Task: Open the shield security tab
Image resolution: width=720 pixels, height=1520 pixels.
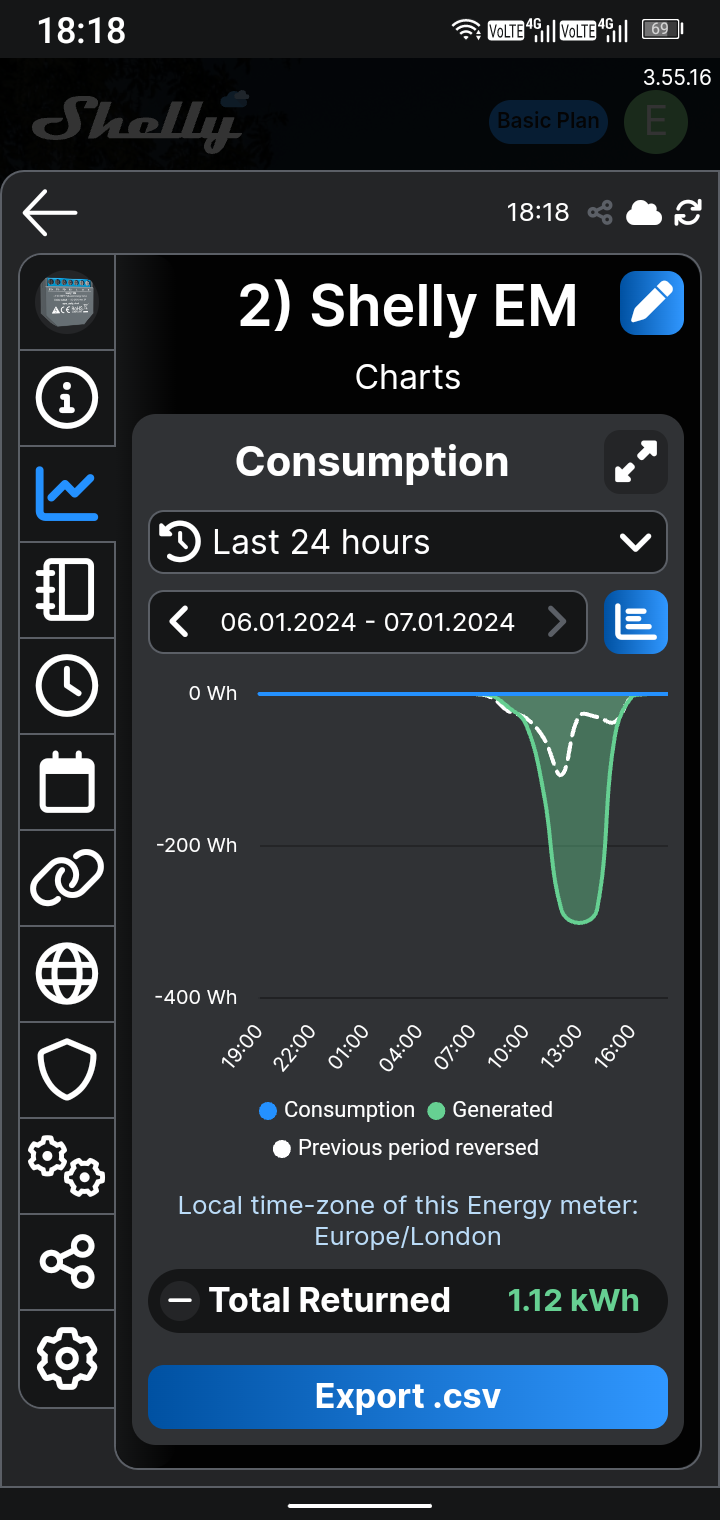Action: [x=67, y=1070]
